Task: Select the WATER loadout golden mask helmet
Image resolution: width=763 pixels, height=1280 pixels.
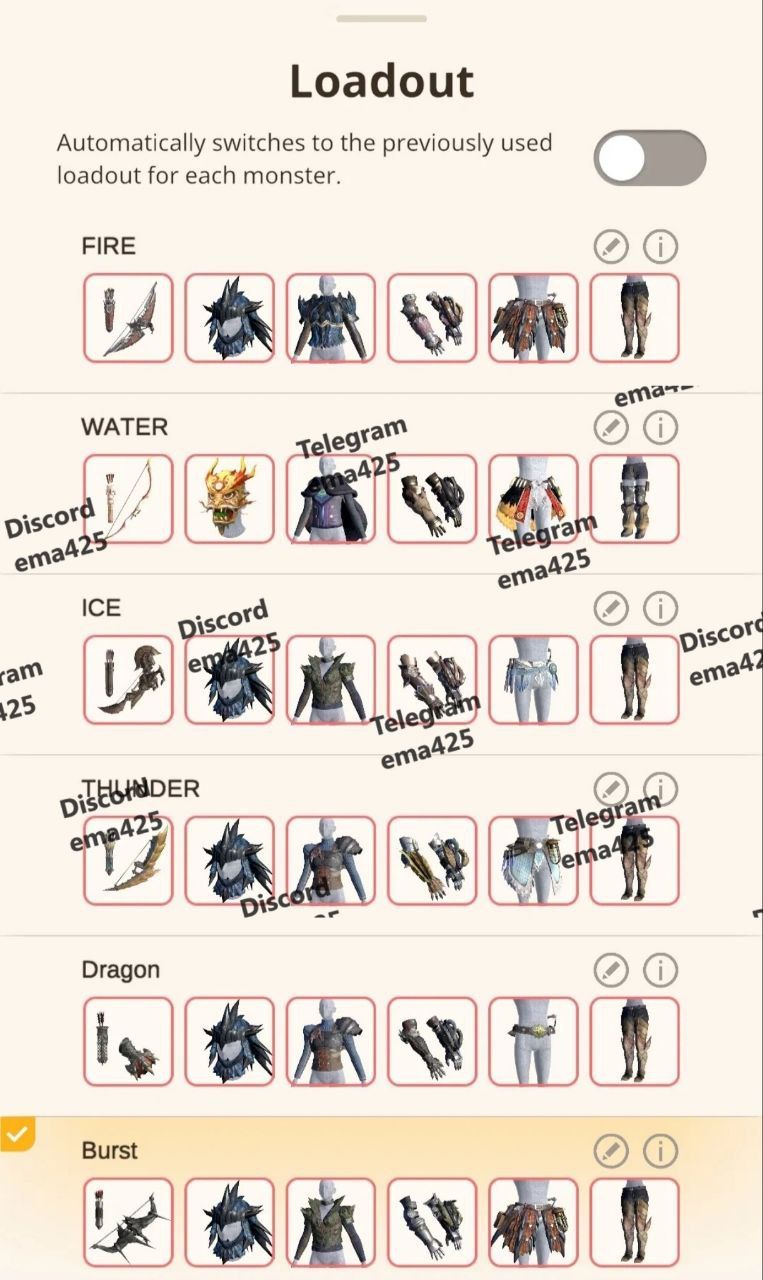Action: click(229, 498)
